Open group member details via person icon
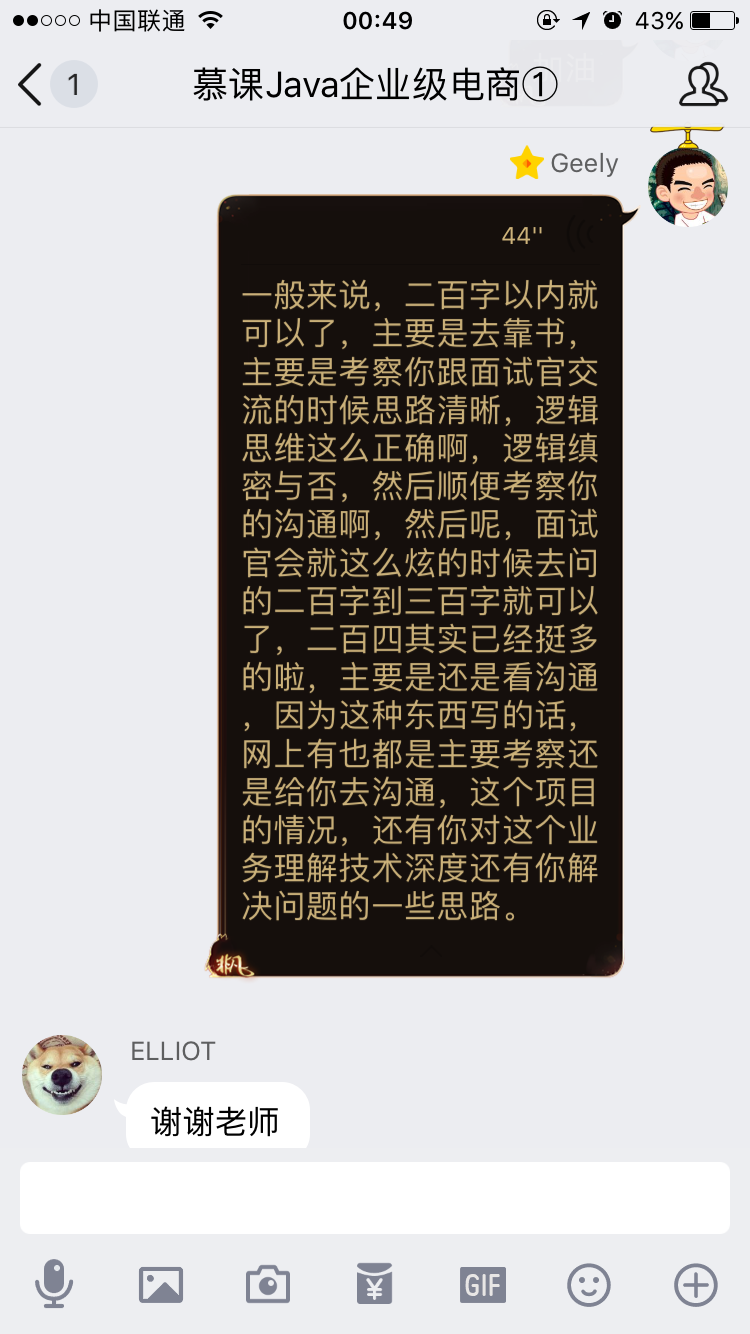The width and height of the screenshot is (750, 1334). click(703, 86)
